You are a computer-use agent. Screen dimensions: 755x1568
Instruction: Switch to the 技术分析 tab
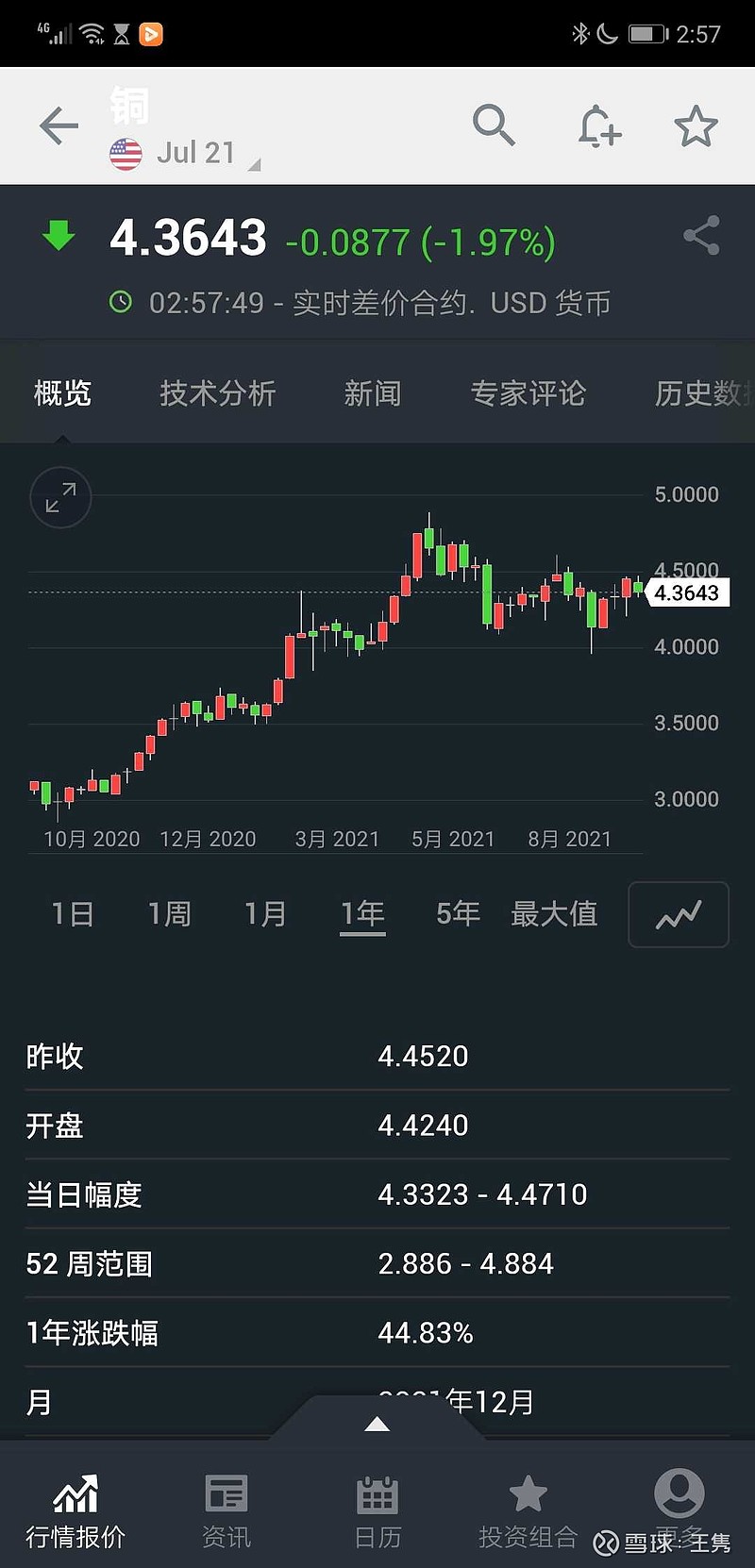point(217,393)
